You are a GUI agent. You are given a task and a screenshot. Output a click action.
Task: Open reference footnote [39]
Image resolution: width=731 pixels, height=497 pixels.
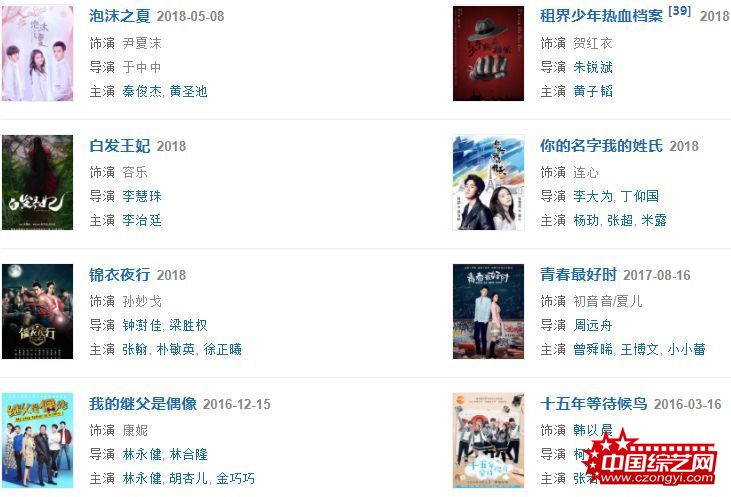[x=679, y=11]
